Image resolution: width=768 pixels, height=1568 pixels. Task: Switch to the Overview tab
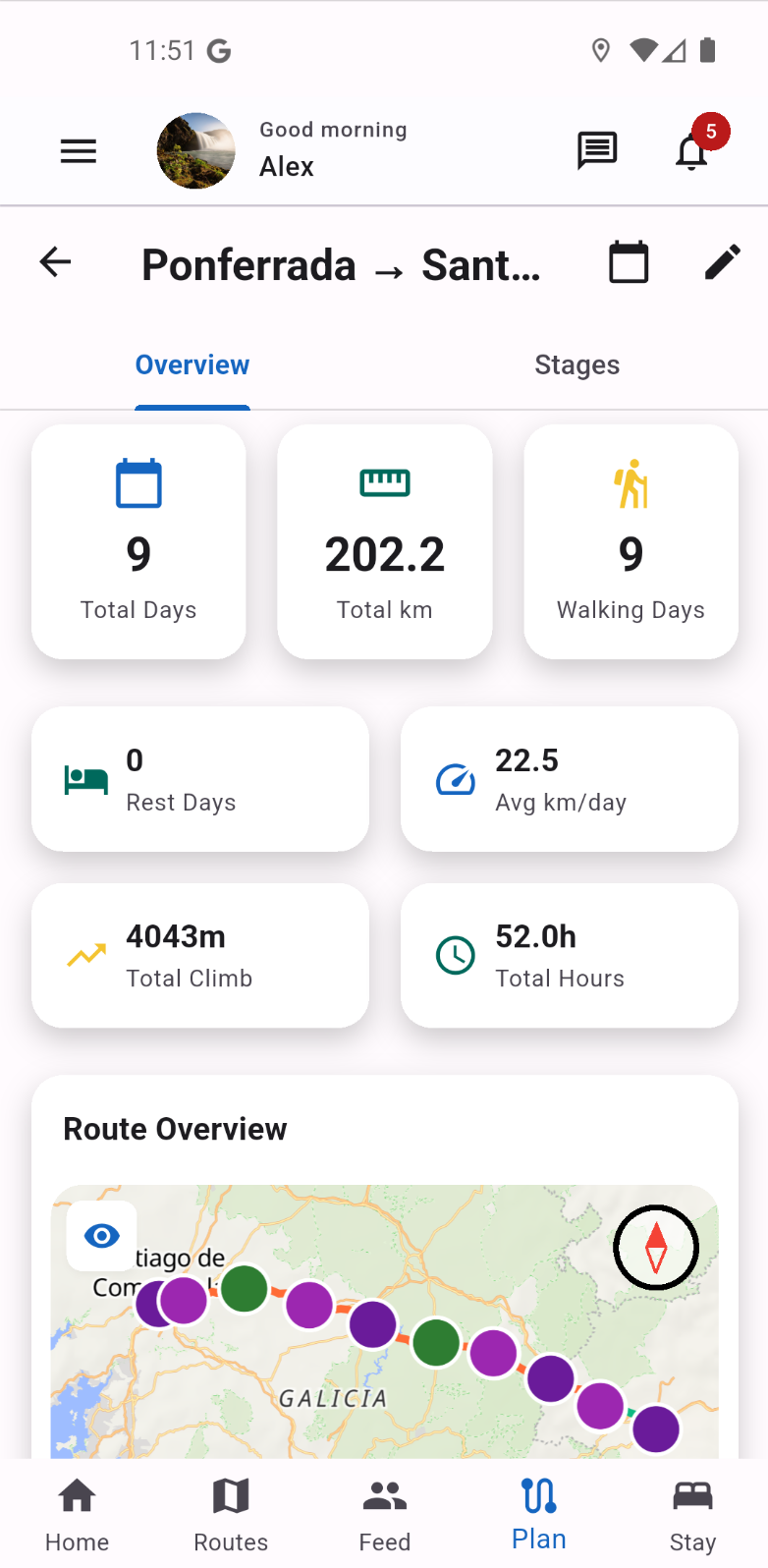pos(192,365)
